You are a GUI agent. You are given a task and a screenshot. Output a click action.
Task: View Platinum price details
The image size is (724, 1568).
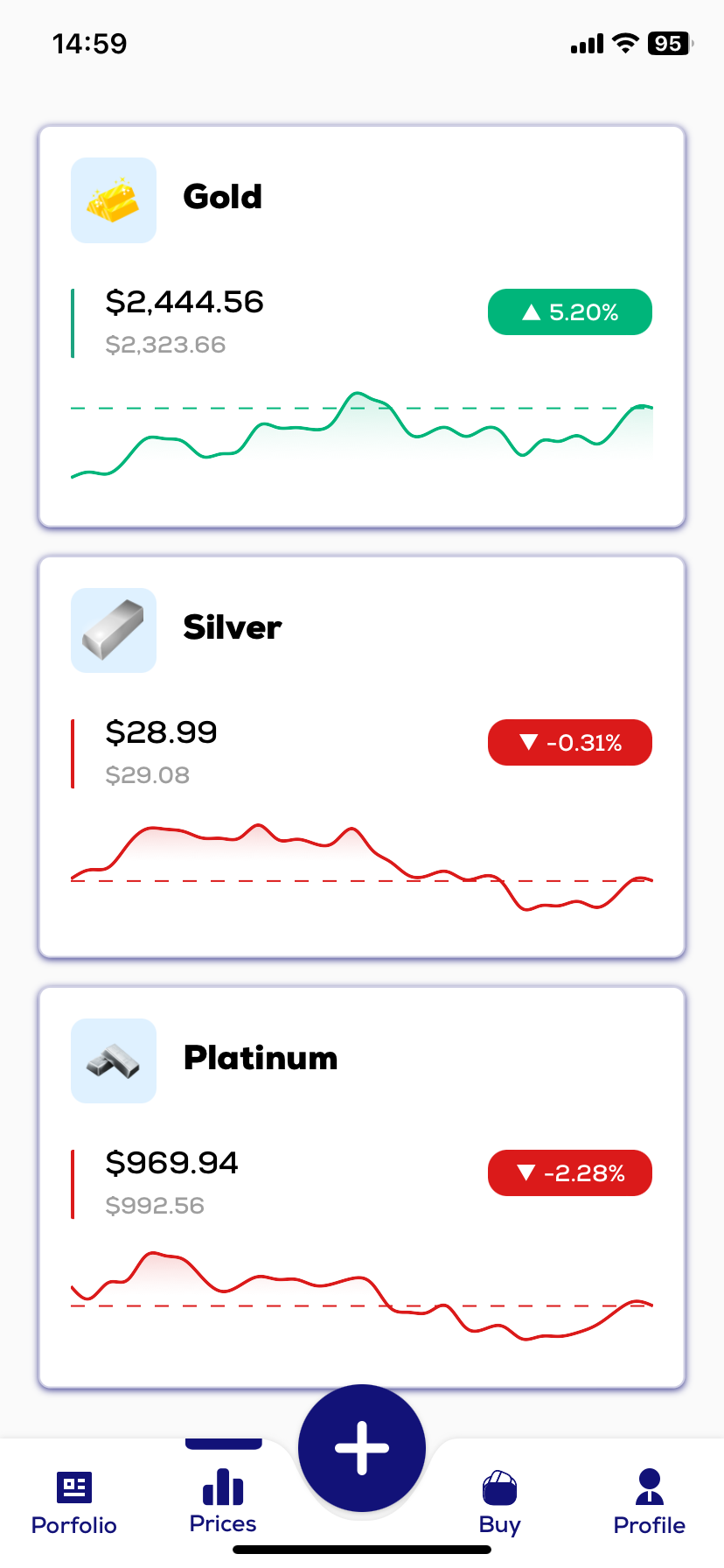[x=361, y=1187]
